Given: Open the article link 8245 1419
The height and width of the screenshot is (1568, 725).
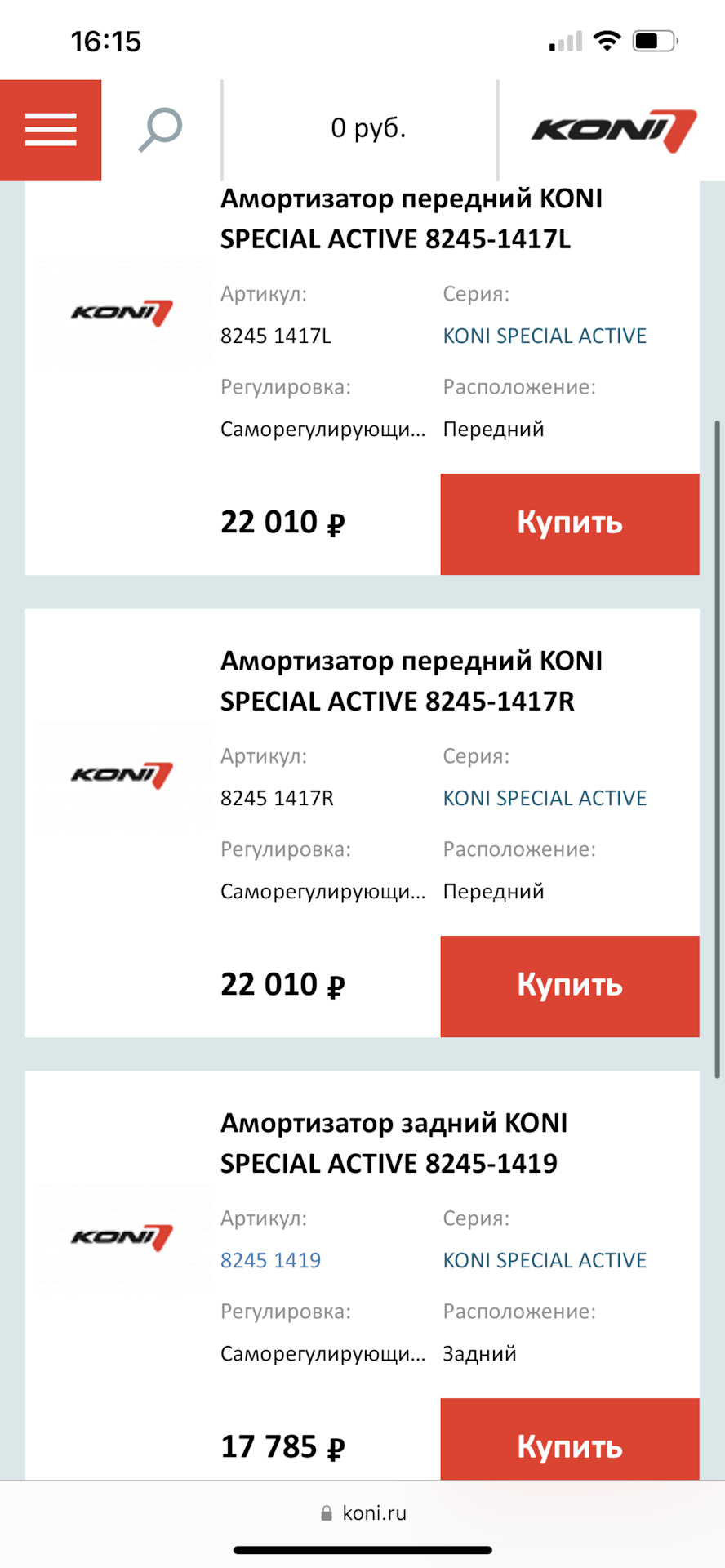Looking at the screenshot, I should pyautogui.click(x=270, y=1260).
